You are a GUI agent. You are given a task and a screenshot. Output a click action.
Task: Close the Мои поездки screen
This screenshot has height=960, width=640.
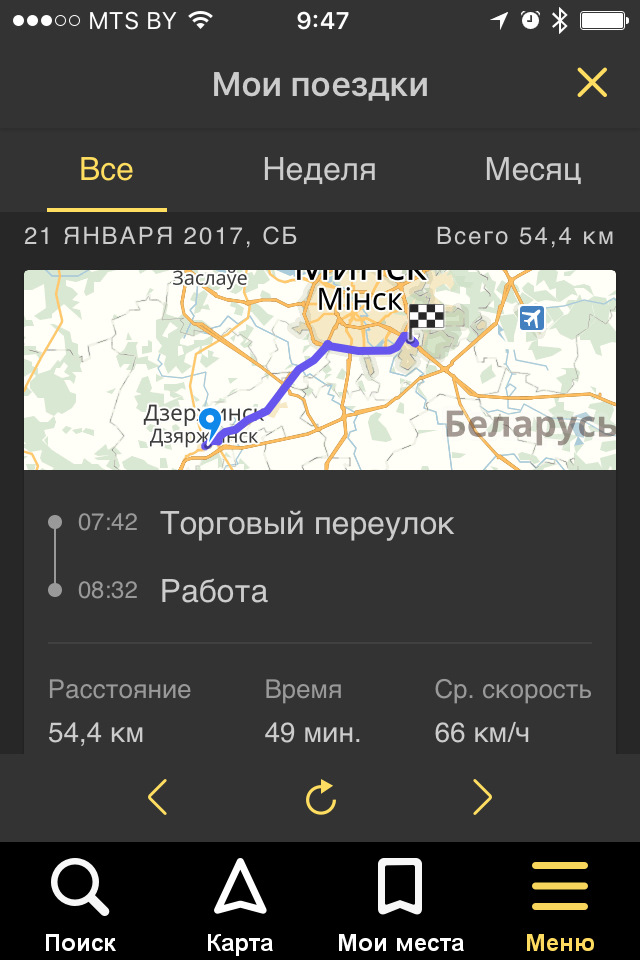[592, 83]
